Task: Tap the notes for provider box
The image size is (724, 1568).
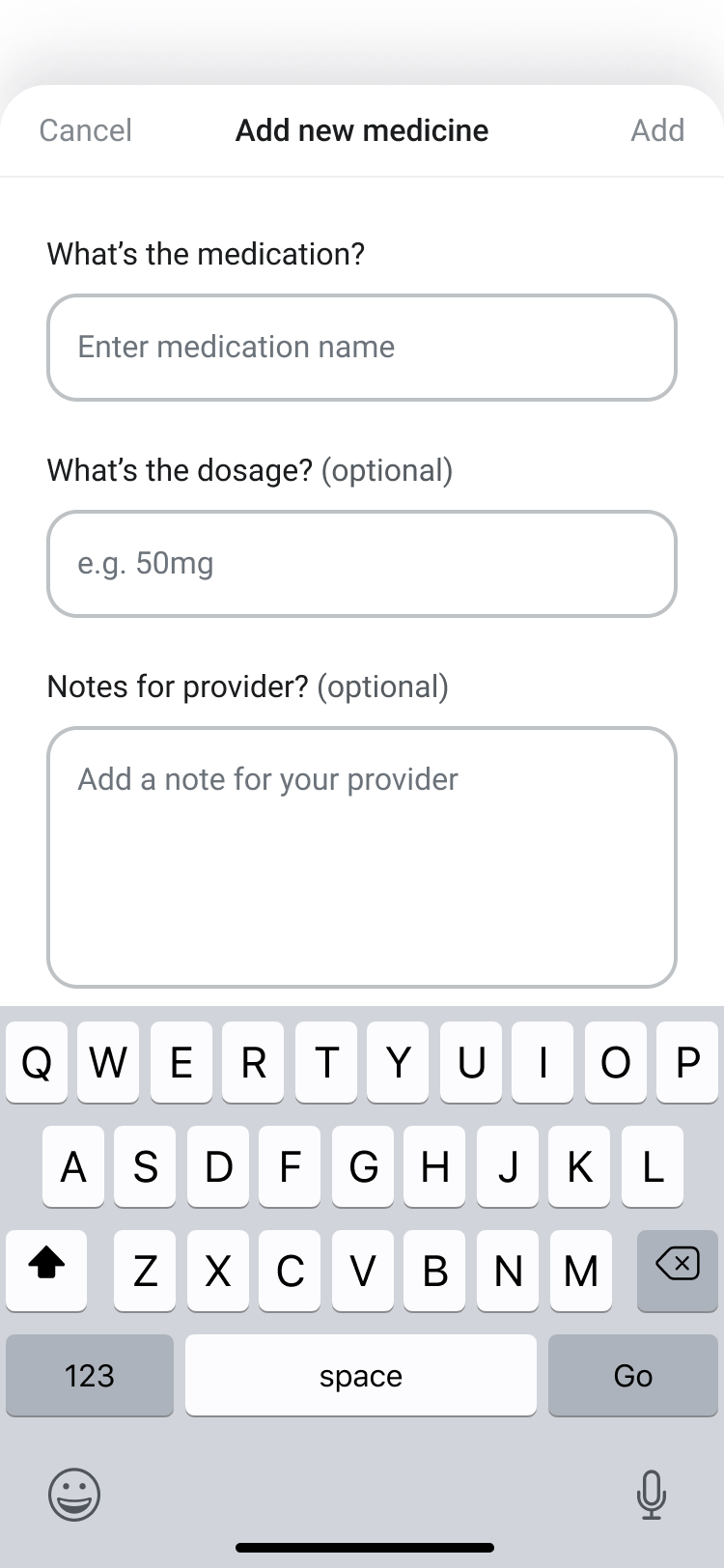Action: 362,857
